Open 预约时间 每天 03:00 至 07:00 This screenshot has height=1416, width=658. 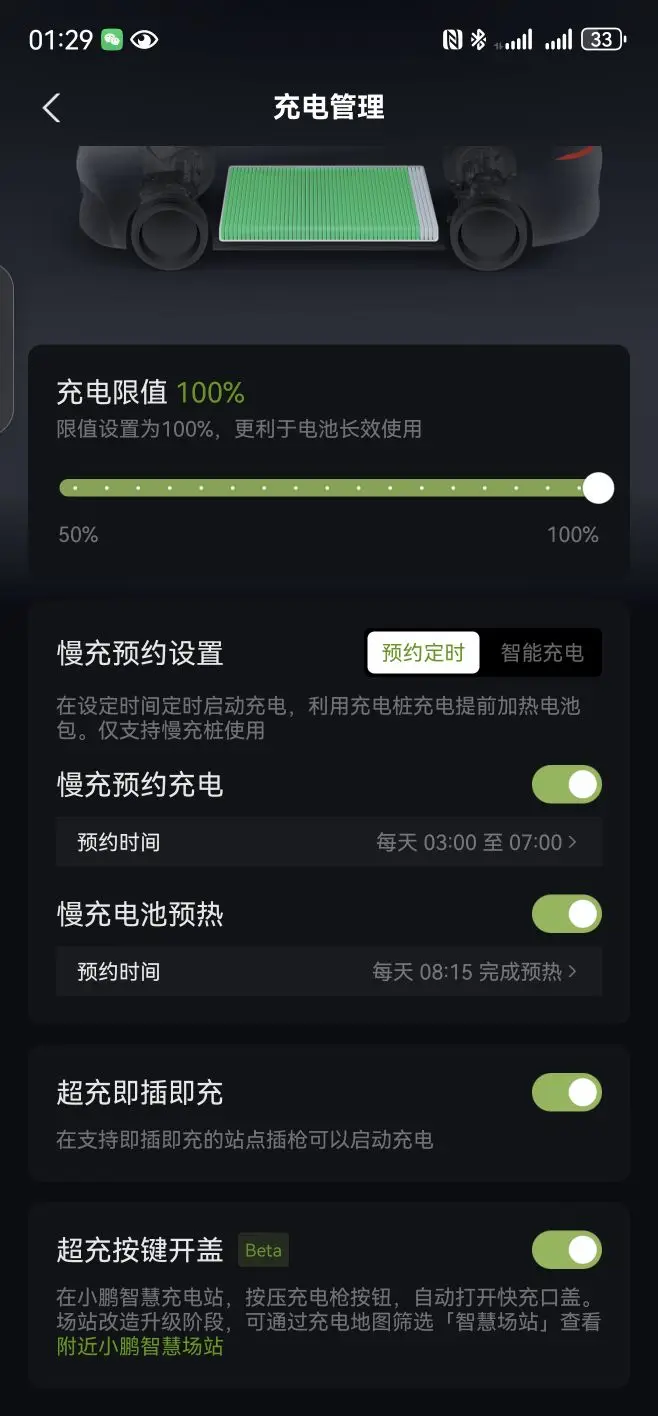(329, 842)
